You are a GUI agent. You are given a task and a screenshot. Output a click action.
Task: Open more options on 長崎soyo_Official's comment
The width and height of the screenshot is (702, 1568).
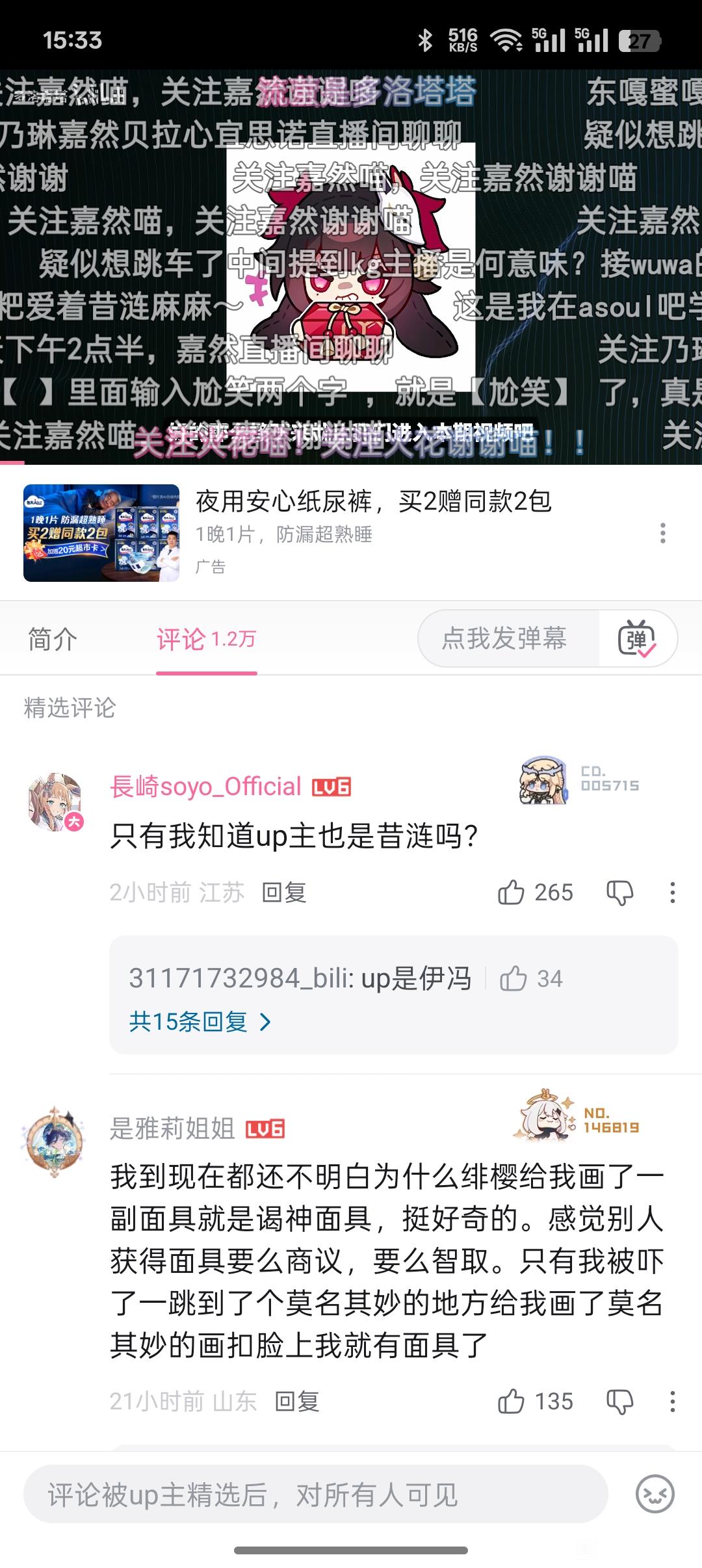click(x=672, y=893)
